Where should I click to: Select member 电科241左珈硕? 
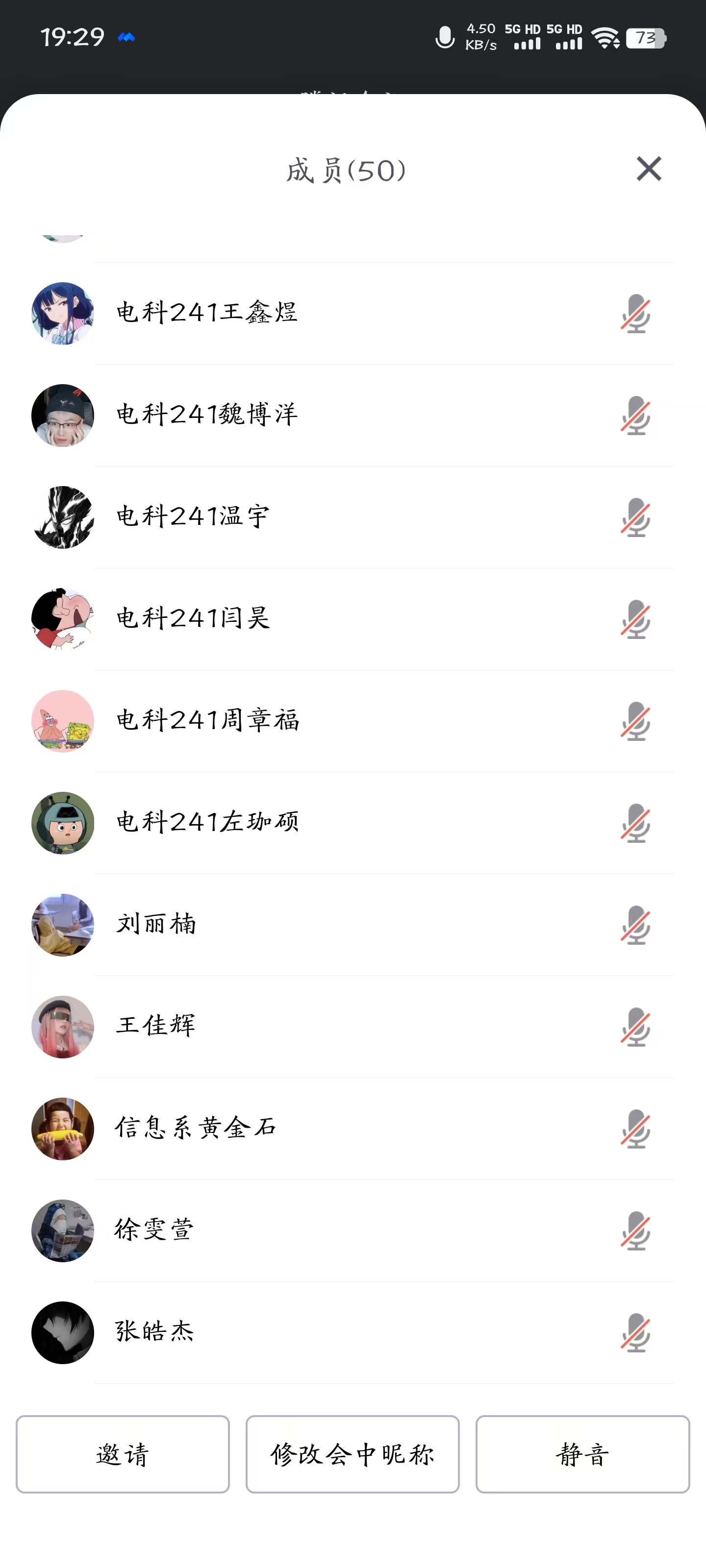(x=208, y=822)
